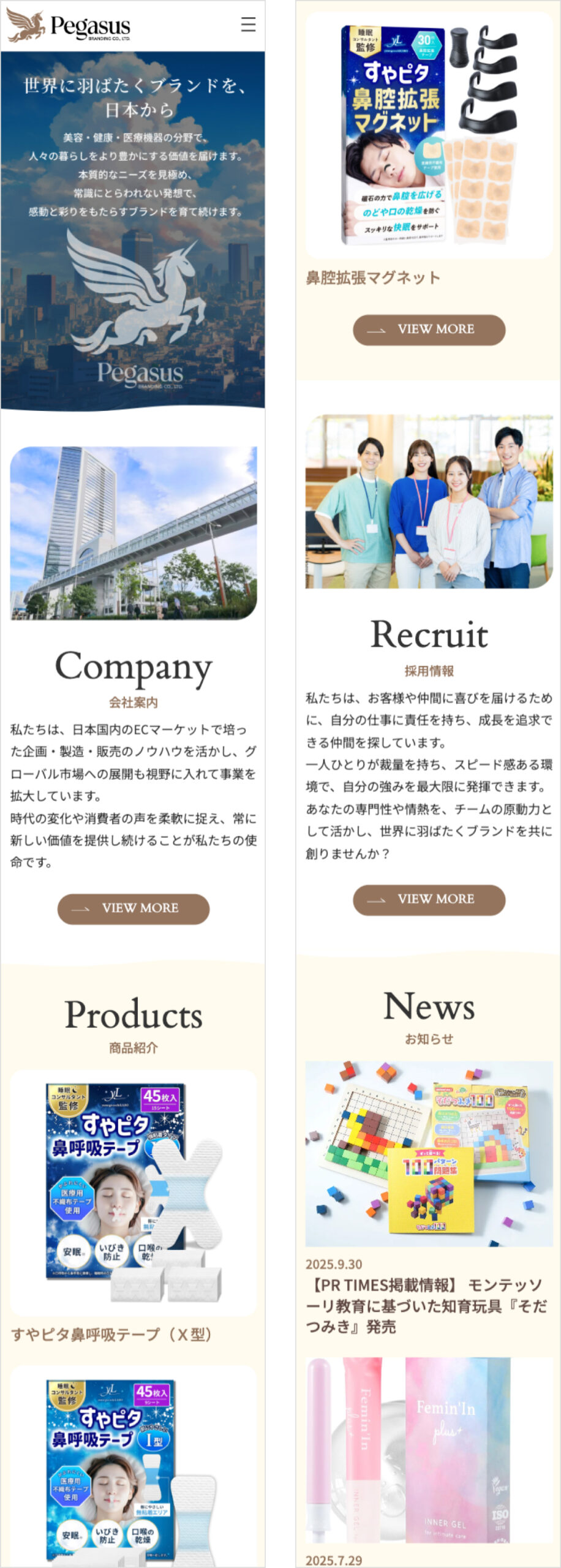Screen dimensions: 561x1568
Task: Open the 鼻腔拡張マグネット product card
Action: tap(429, 136)
